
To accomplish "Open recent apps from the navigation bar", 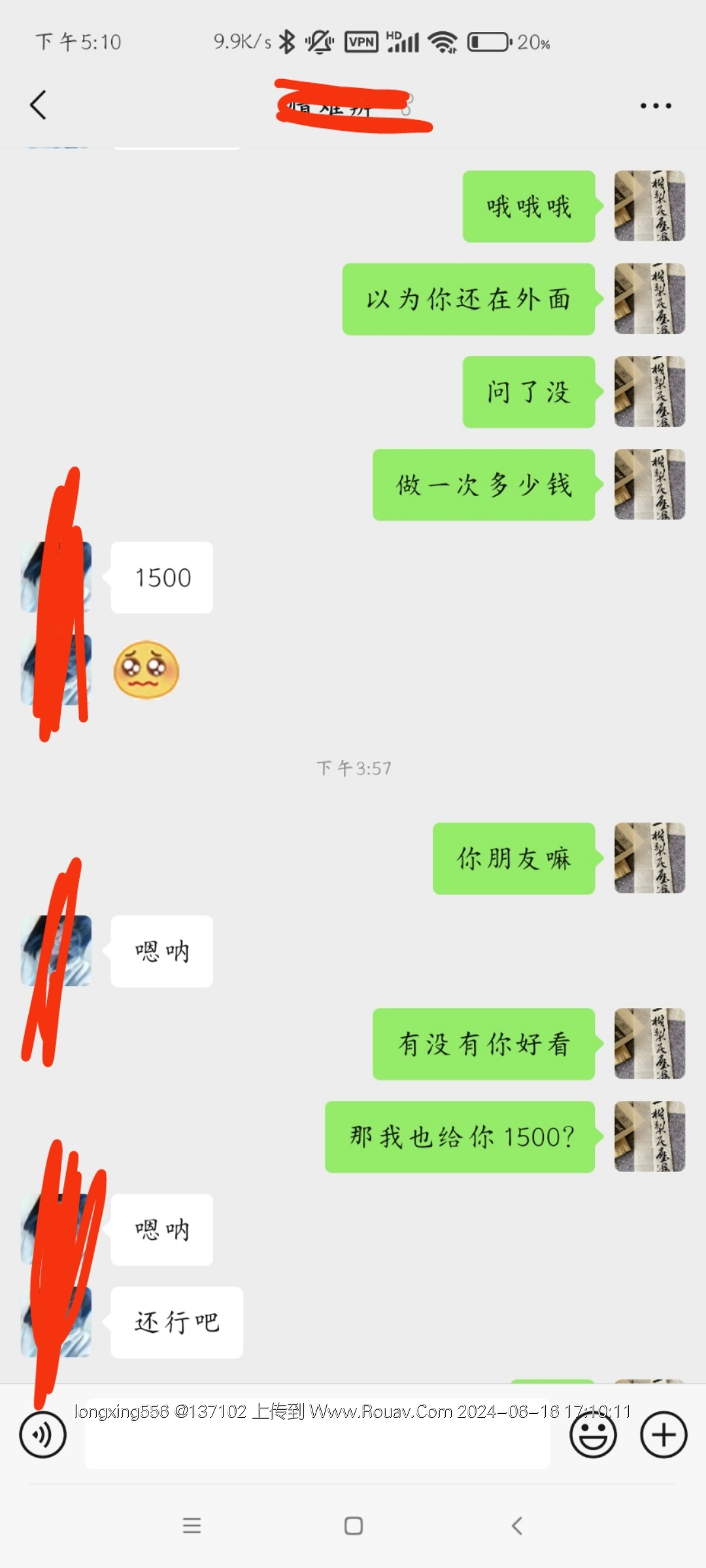I will (x=192, y=1526).
